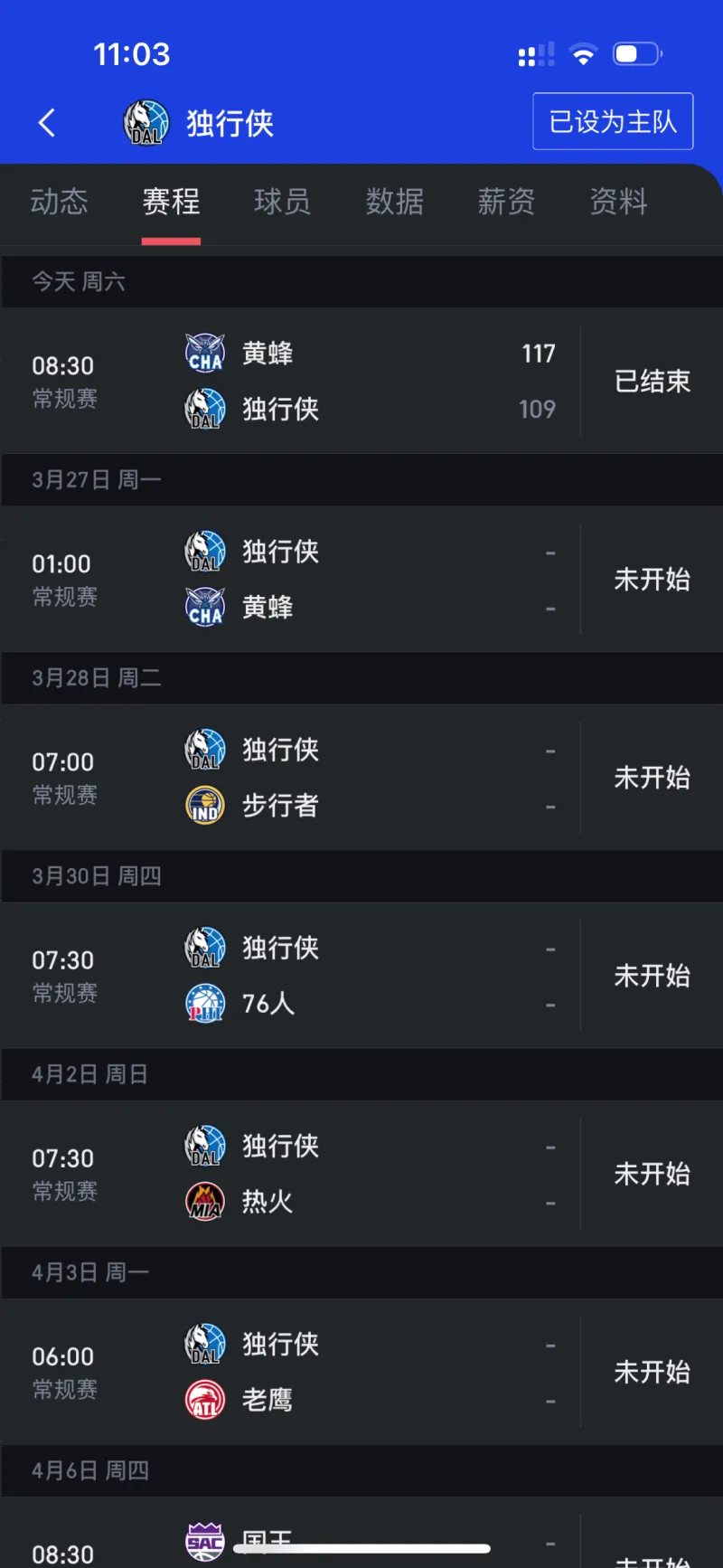
Task: Open the 资料 tab
Action: tap(619, 201)
